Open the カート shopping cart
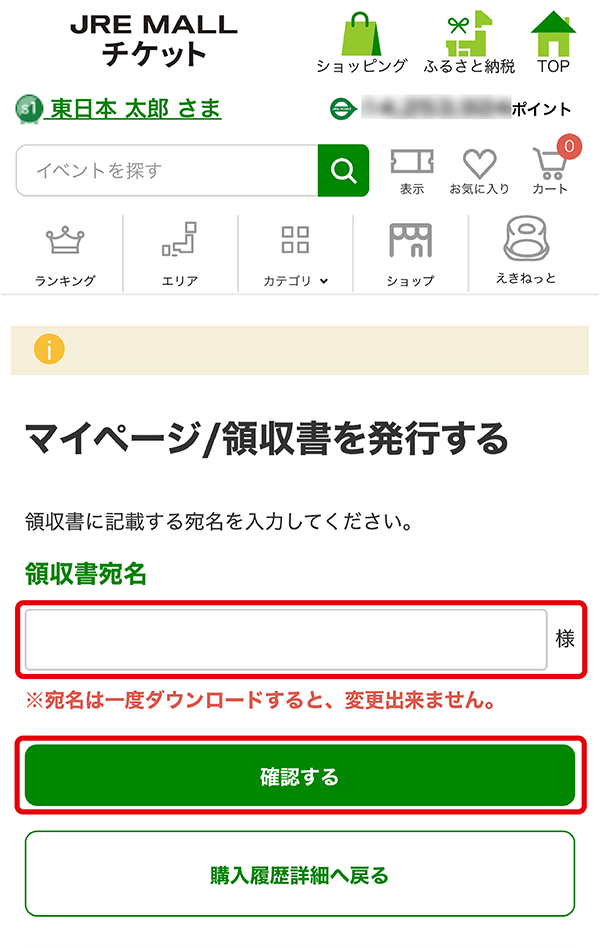 coord(549,170)
